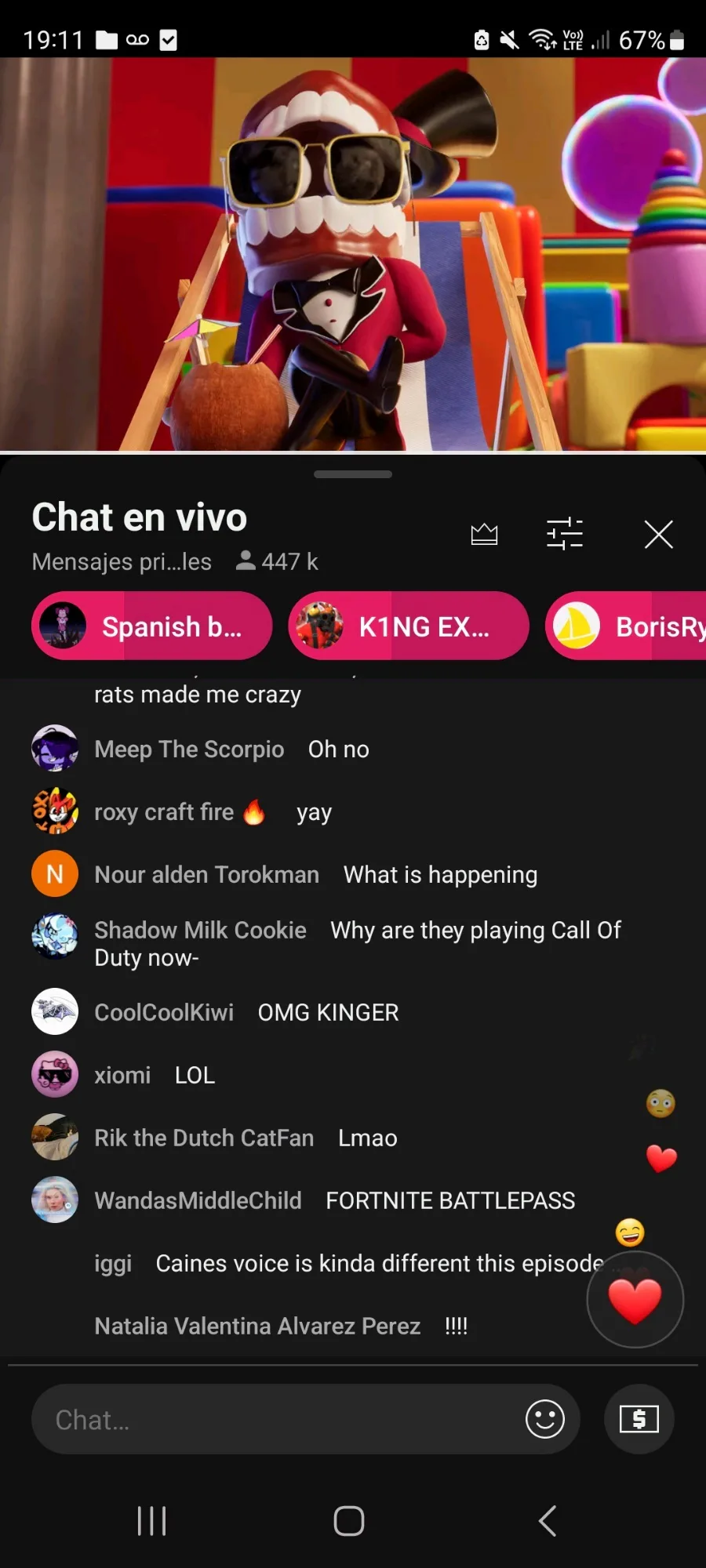Open the emoji picker in chat
This screenshot has height=1568, width=706.
(x=544, y=1419)
